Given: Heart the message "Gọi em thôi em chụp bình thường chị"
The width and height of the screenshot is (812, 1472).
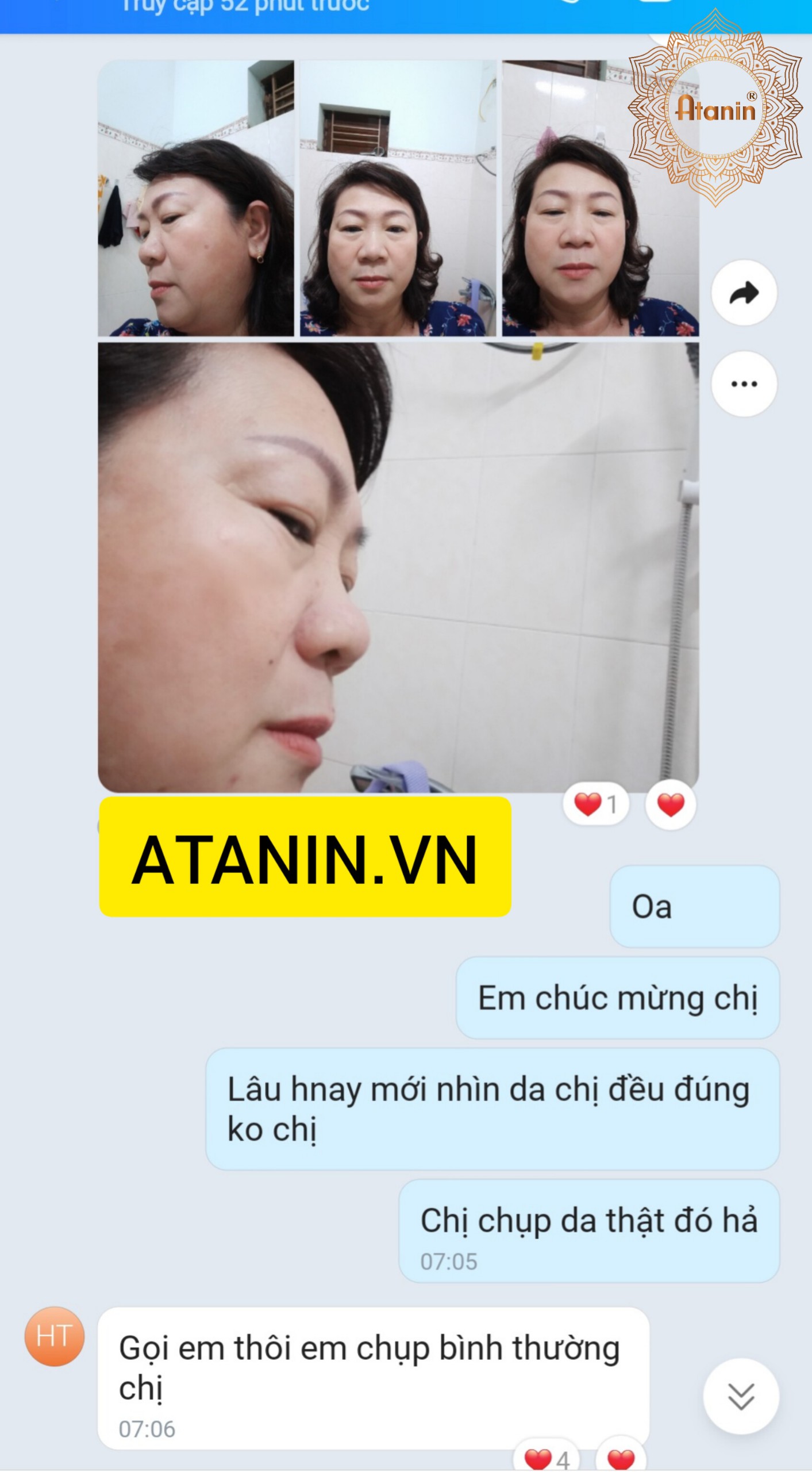Looking at the screenshot, I should (x=621, y=1458).
